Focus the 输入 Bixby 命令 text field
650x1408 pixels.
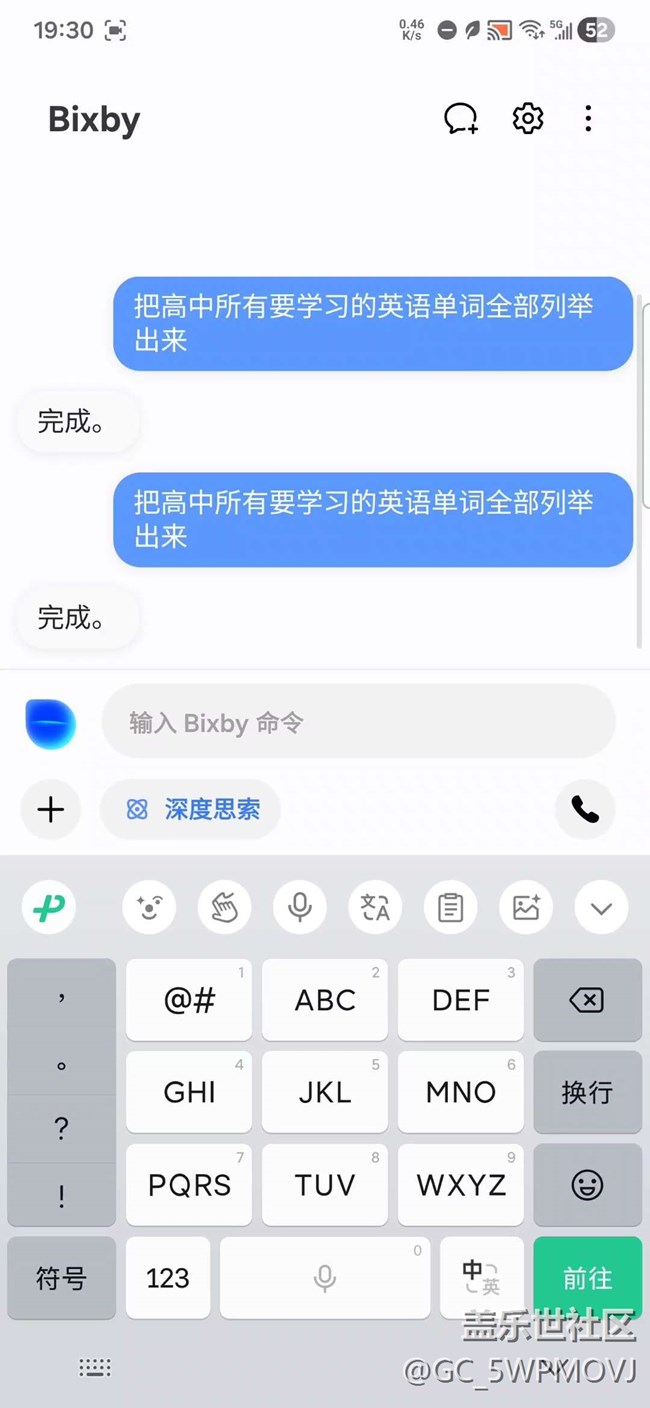click(358, 722)
